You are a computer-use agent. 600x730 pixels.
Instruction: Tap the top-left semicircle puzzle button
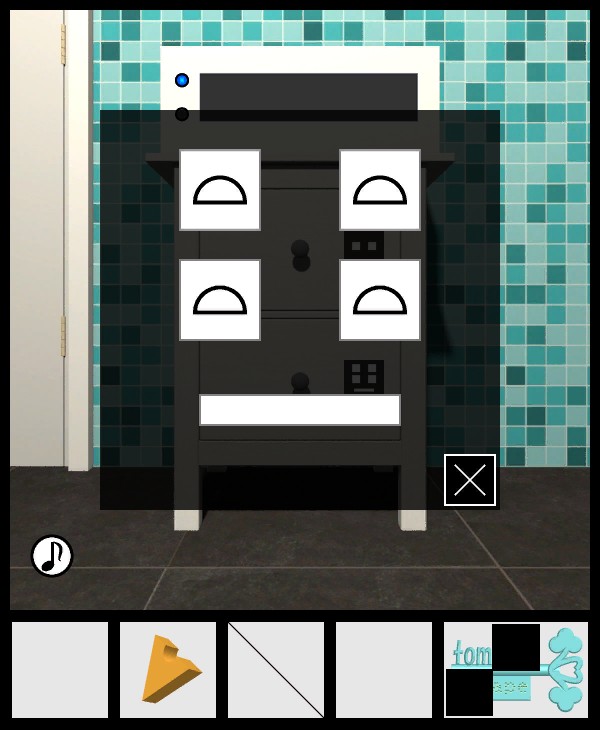tap(220, 190)
